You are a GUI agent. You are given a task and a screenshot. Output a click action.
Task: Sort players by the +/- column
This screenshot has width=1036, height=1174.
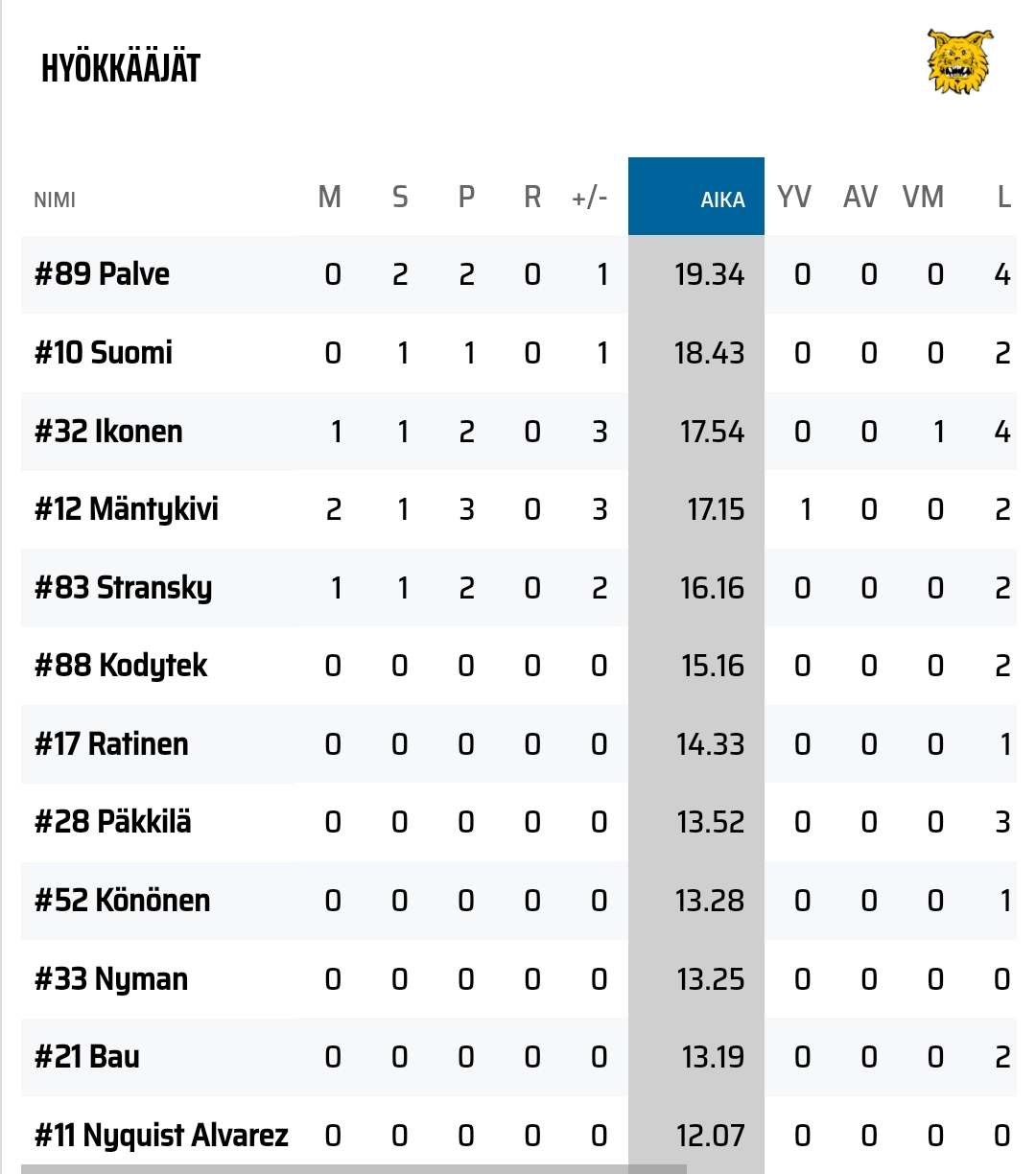tap(589, 198)
